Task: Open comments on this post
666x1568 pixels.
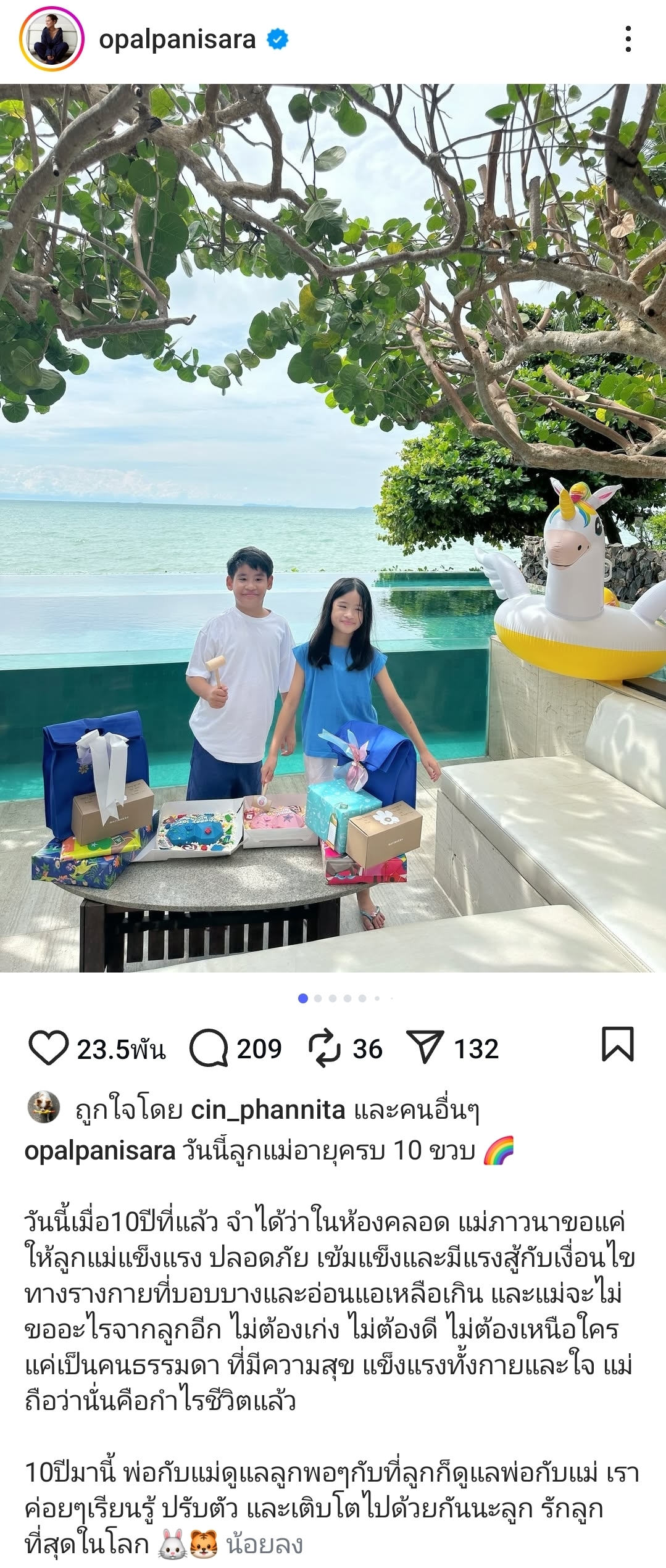Action: click(209, 1048)
